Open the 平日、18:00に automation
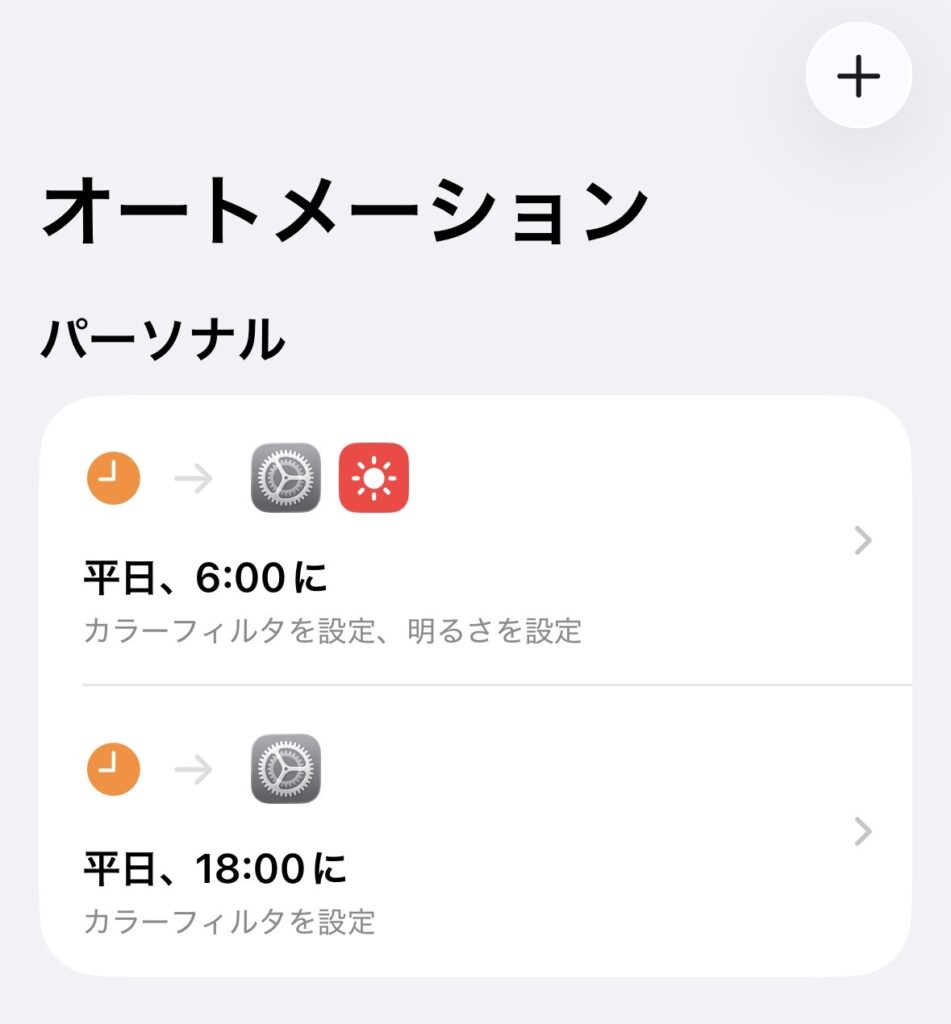The width and height of the screenshot is (951, 1024). (x=475, y=832)
